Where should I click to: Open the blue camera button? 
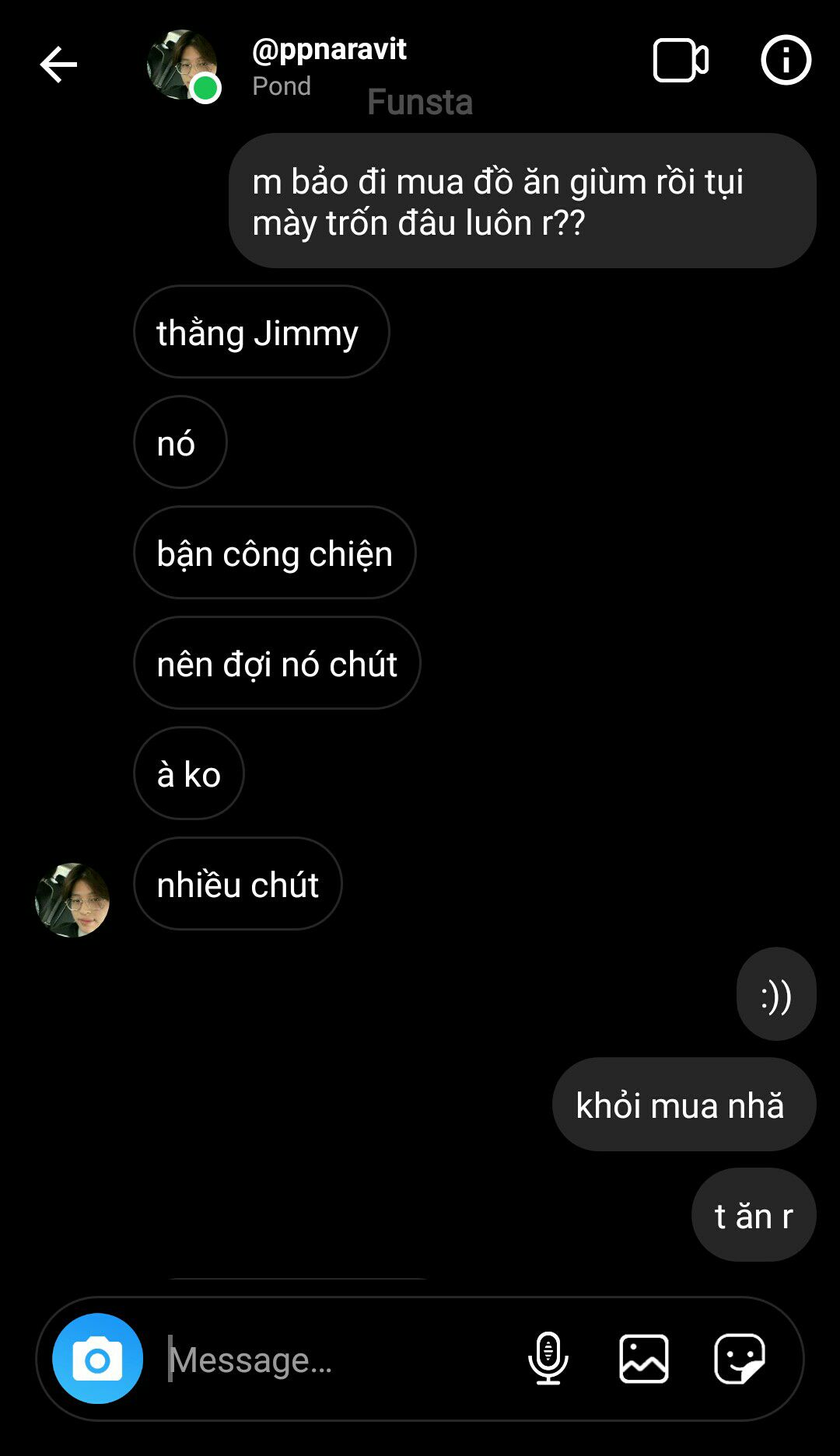point(98,1358)
